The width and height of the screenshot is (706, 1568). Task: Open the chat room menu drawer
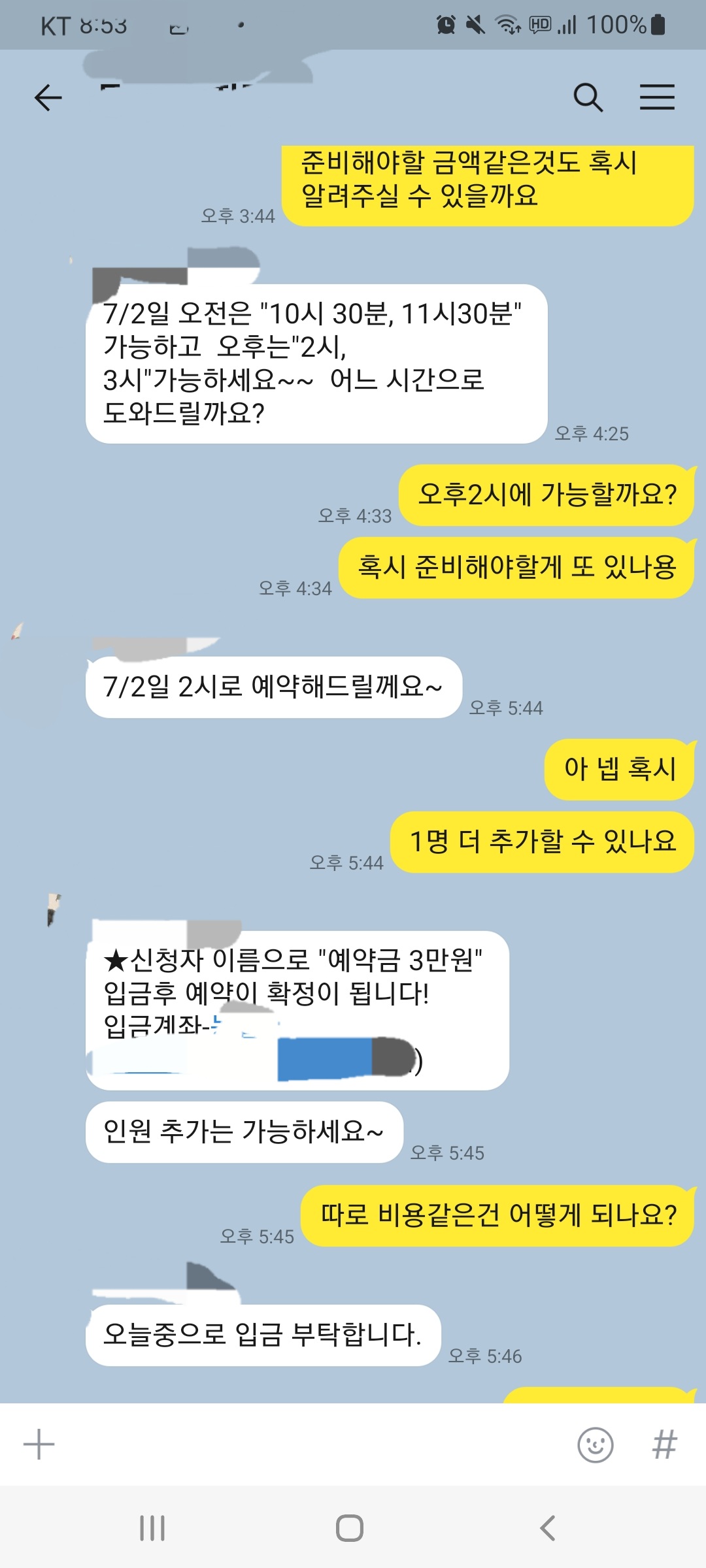657,97
